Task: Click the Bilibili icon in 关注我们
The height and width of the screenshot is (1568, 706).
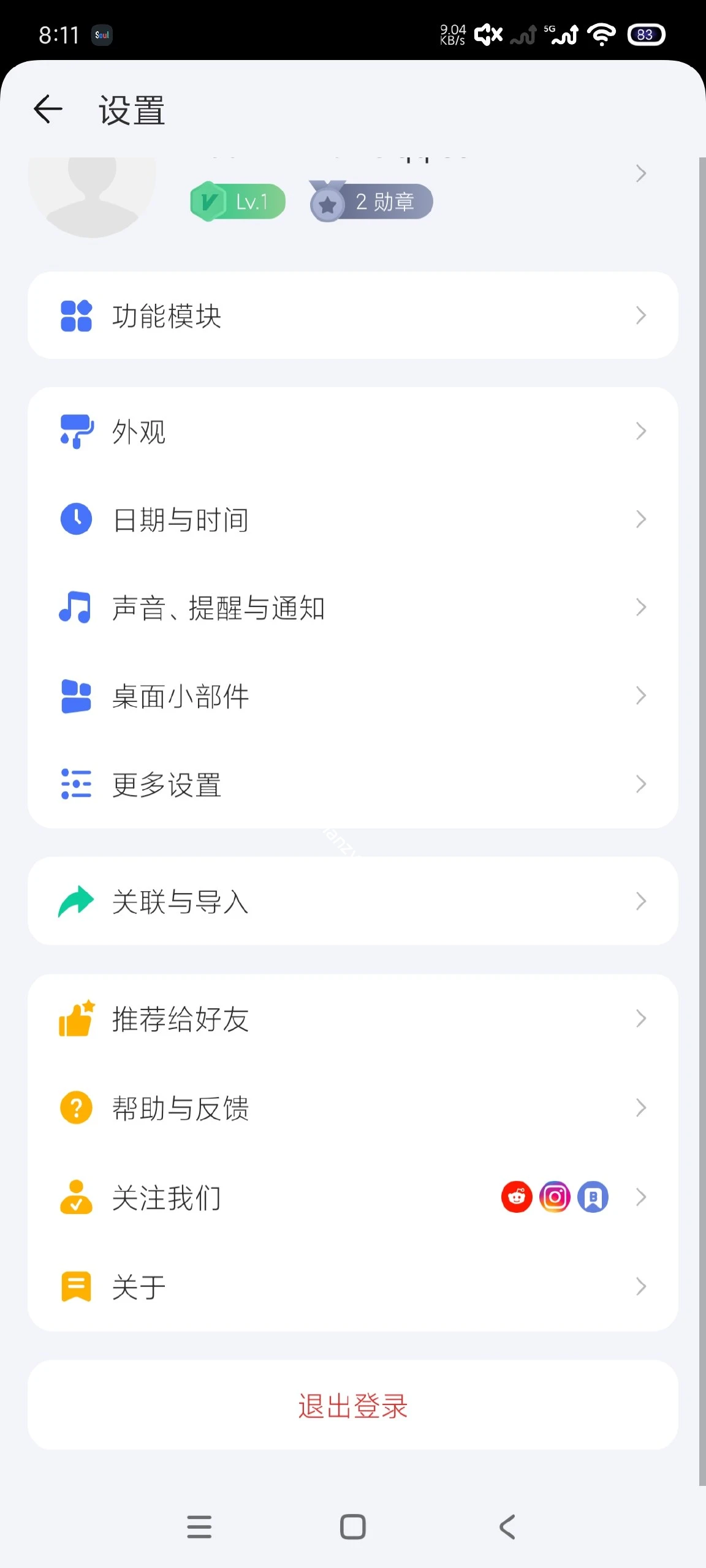Action: pyautogui.click(x=591, y=1196)
